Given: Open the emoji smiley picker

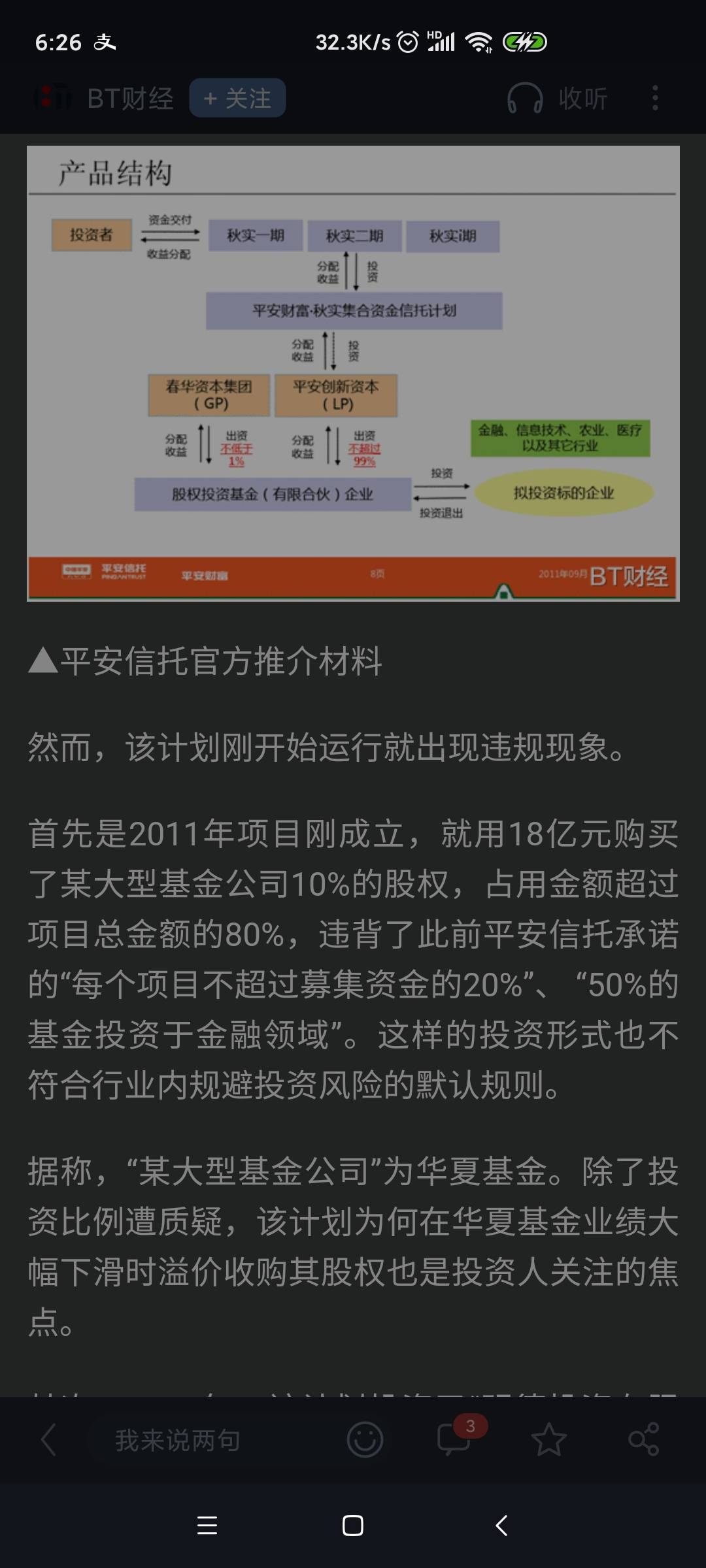Looking at the screenshot, I should click(x=364, y=1439).
